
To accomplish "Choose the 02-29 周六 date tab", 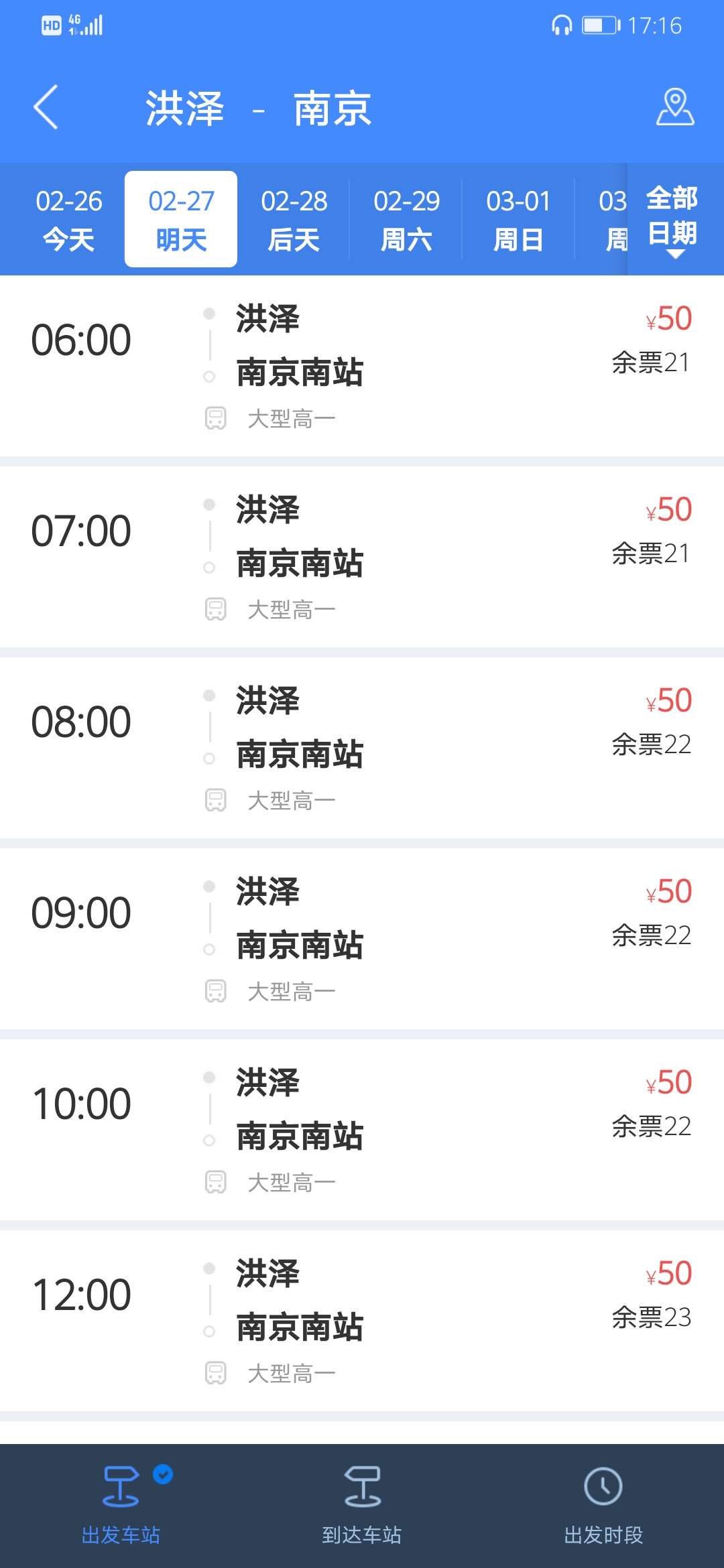I will [406, 220].
